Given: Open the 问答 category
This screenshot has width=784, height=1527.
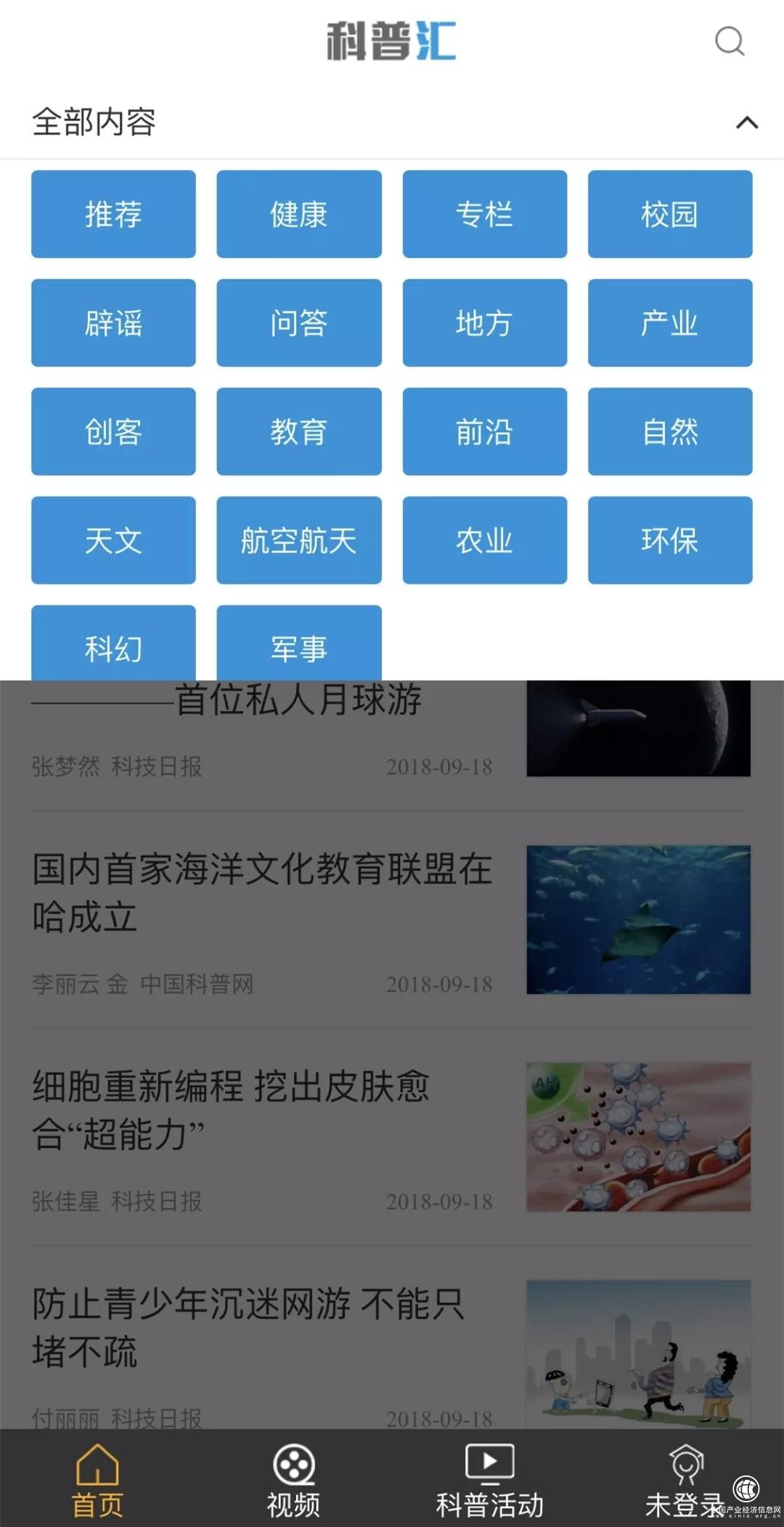Looking at the screenshot, I should pyautogui.click(x=298, y=323).
